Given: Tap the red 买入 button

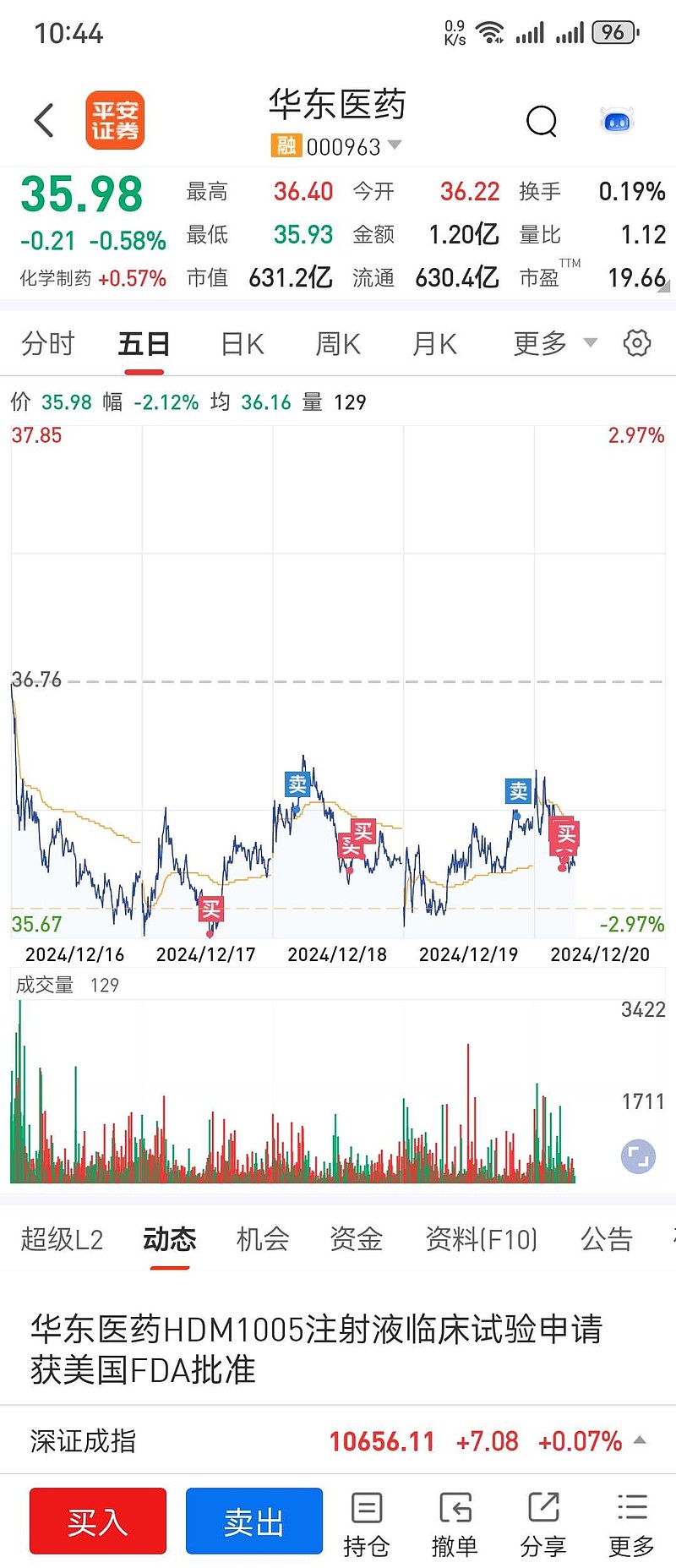Looking at the screenshot, I should click(98, 1521).
